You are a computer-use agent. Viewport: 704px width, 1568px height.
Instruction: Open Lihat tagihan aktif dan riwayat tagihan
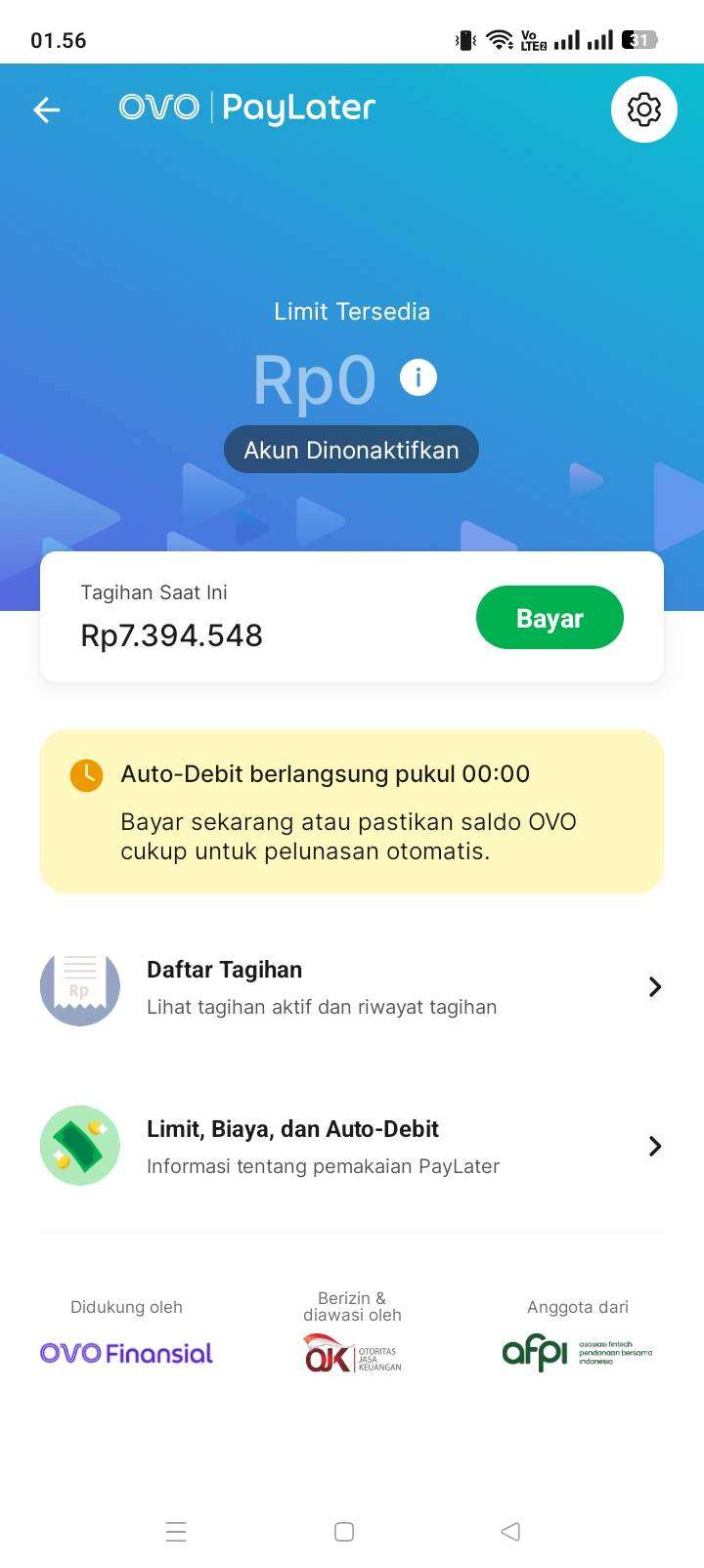pos(322,1007)
